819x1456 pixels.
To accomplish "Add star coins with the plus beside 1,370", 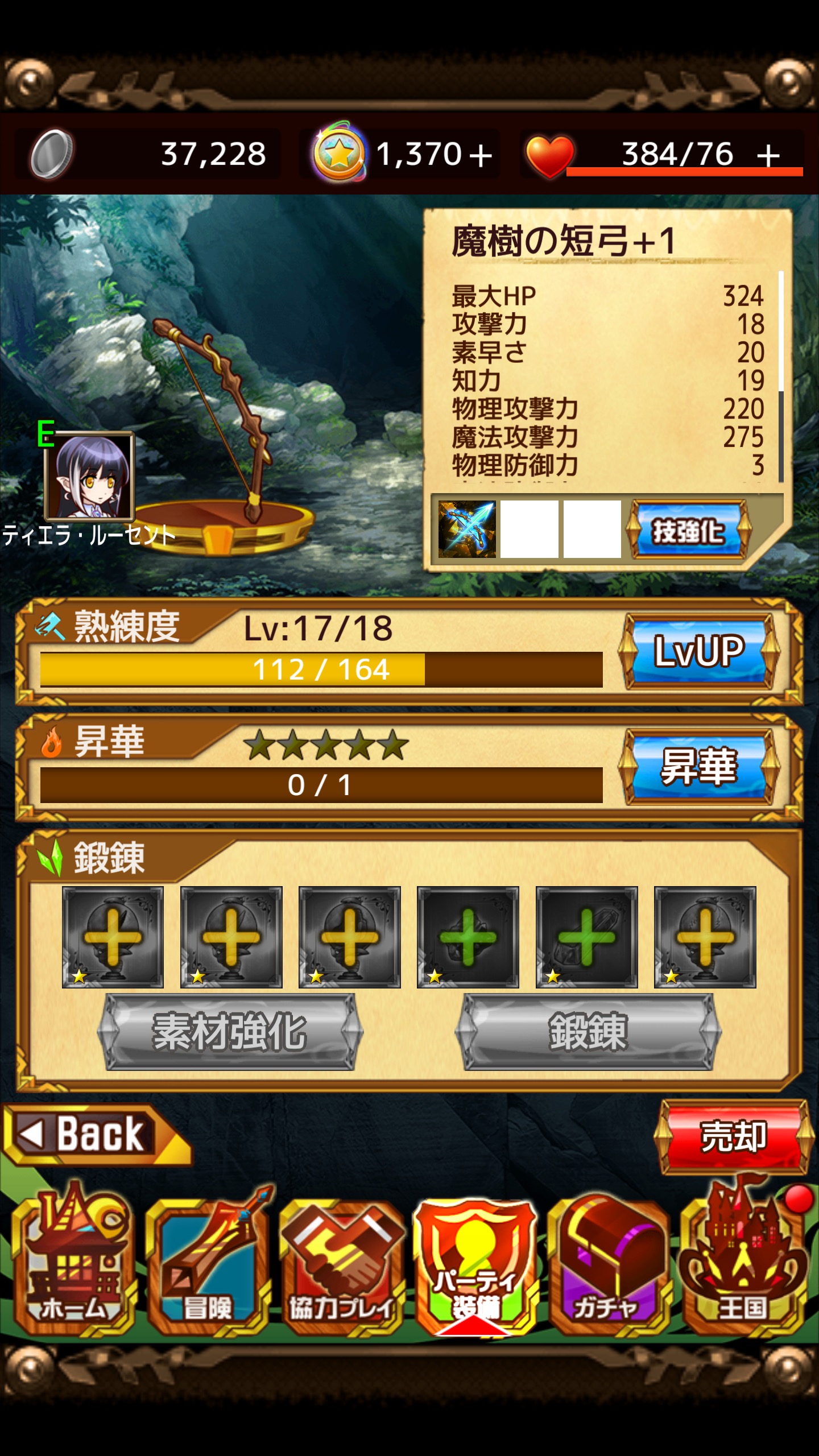I will point(481,155).
